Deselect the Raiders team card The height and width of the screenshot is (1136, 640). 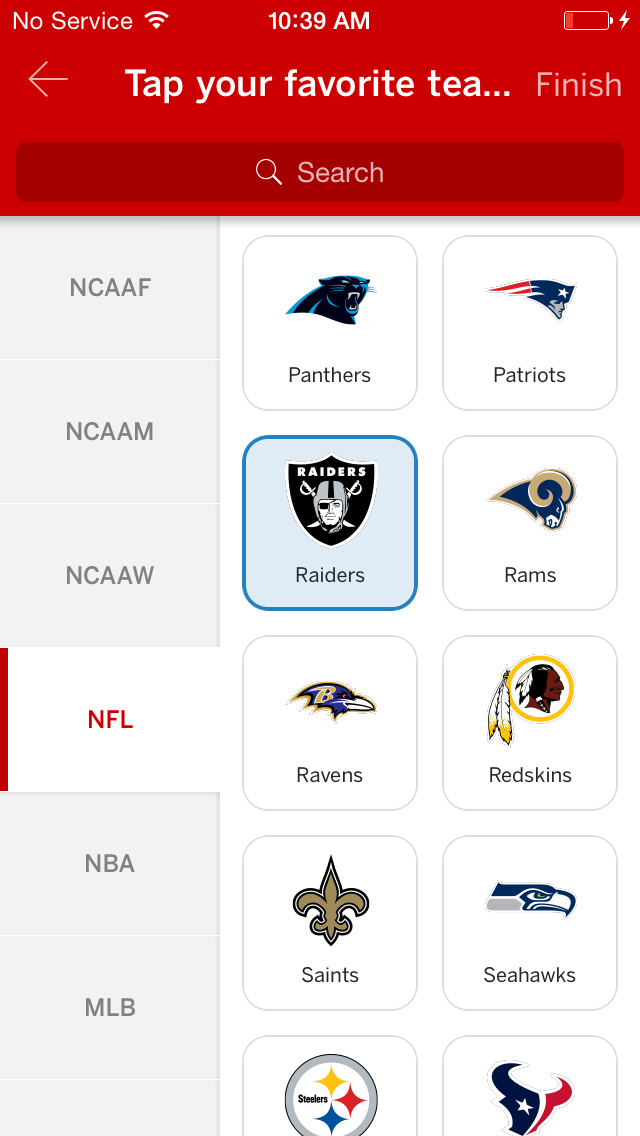tap(330, 523)
